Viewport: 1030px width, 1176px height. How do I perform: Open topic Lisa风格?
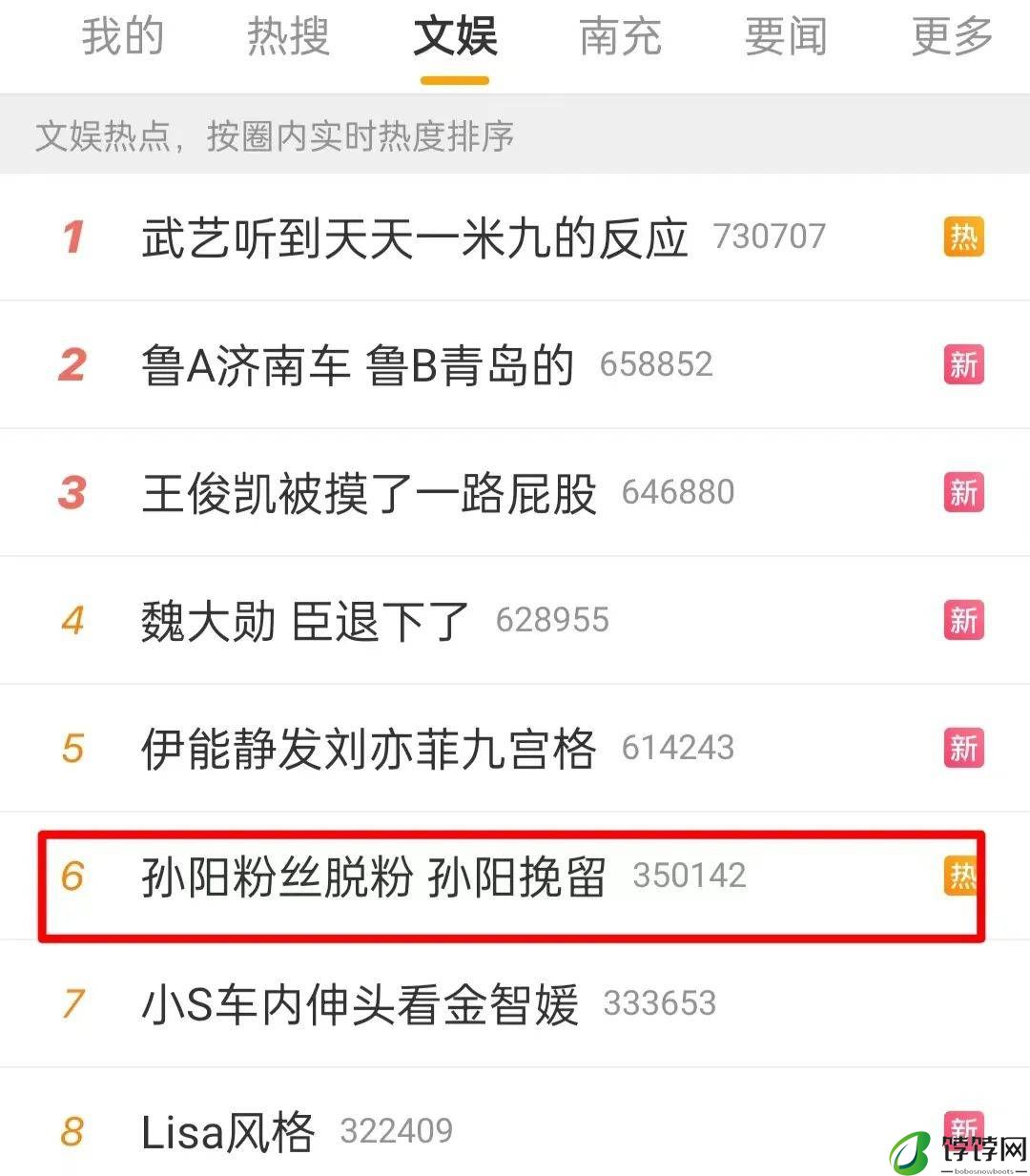click(228, 1132)
